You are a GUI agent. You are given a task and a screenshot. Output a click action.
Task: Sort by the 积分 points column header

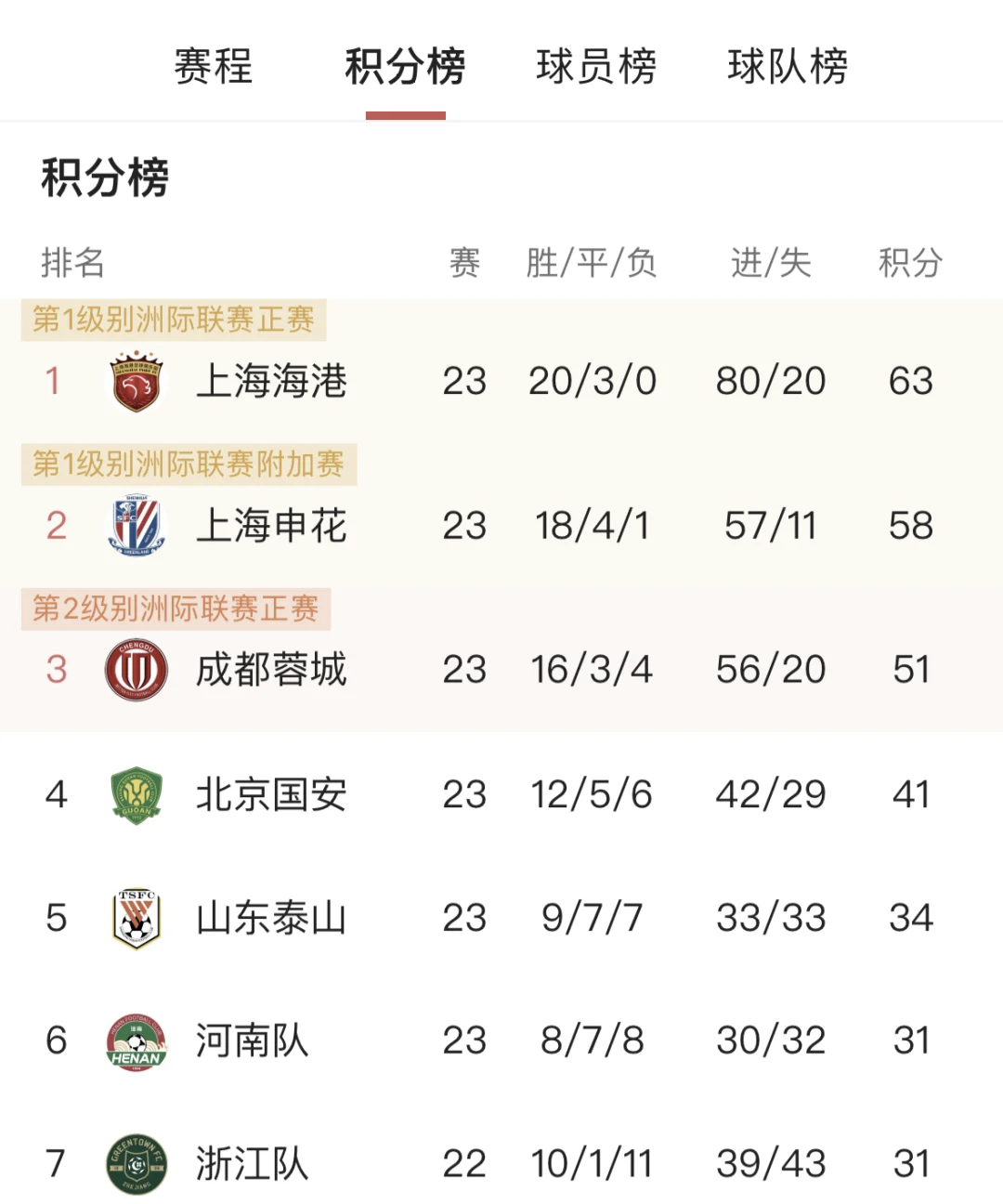(910, 263)
